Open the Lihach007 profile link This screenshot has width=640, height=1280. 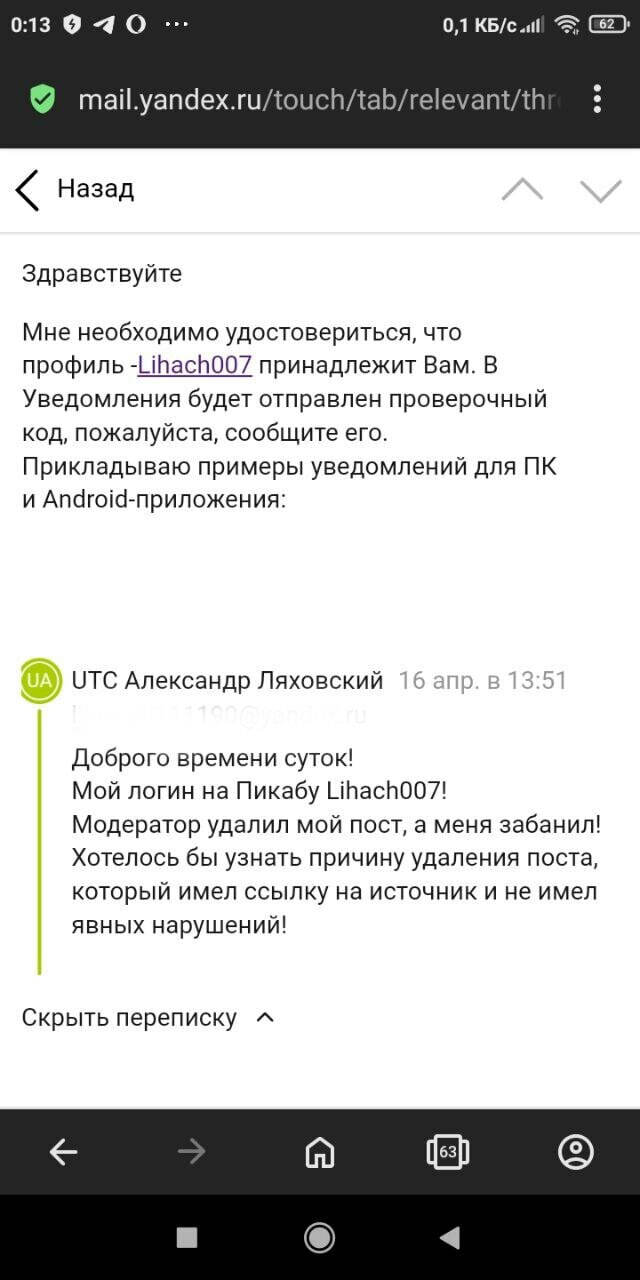[194, 365]
